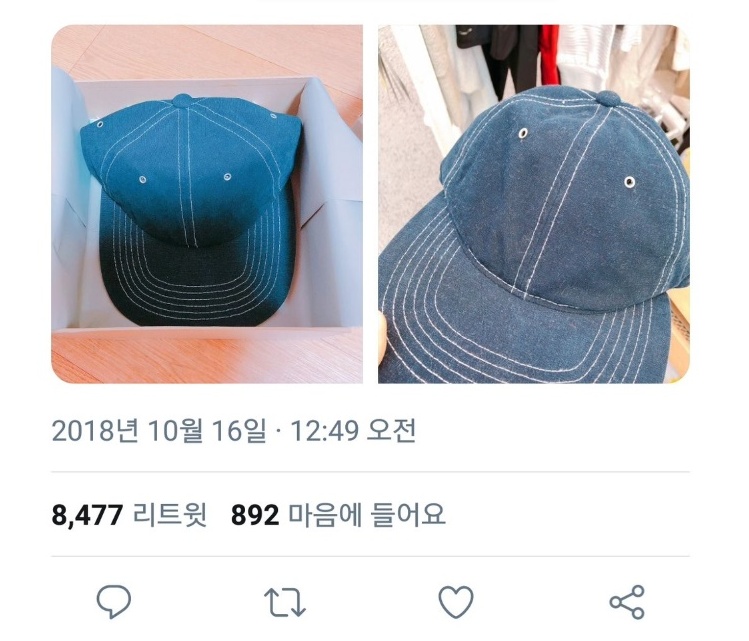This screenshot has height=641, width=749.
Task: View the 8,477 retweets list
Action: pos(128,515)
